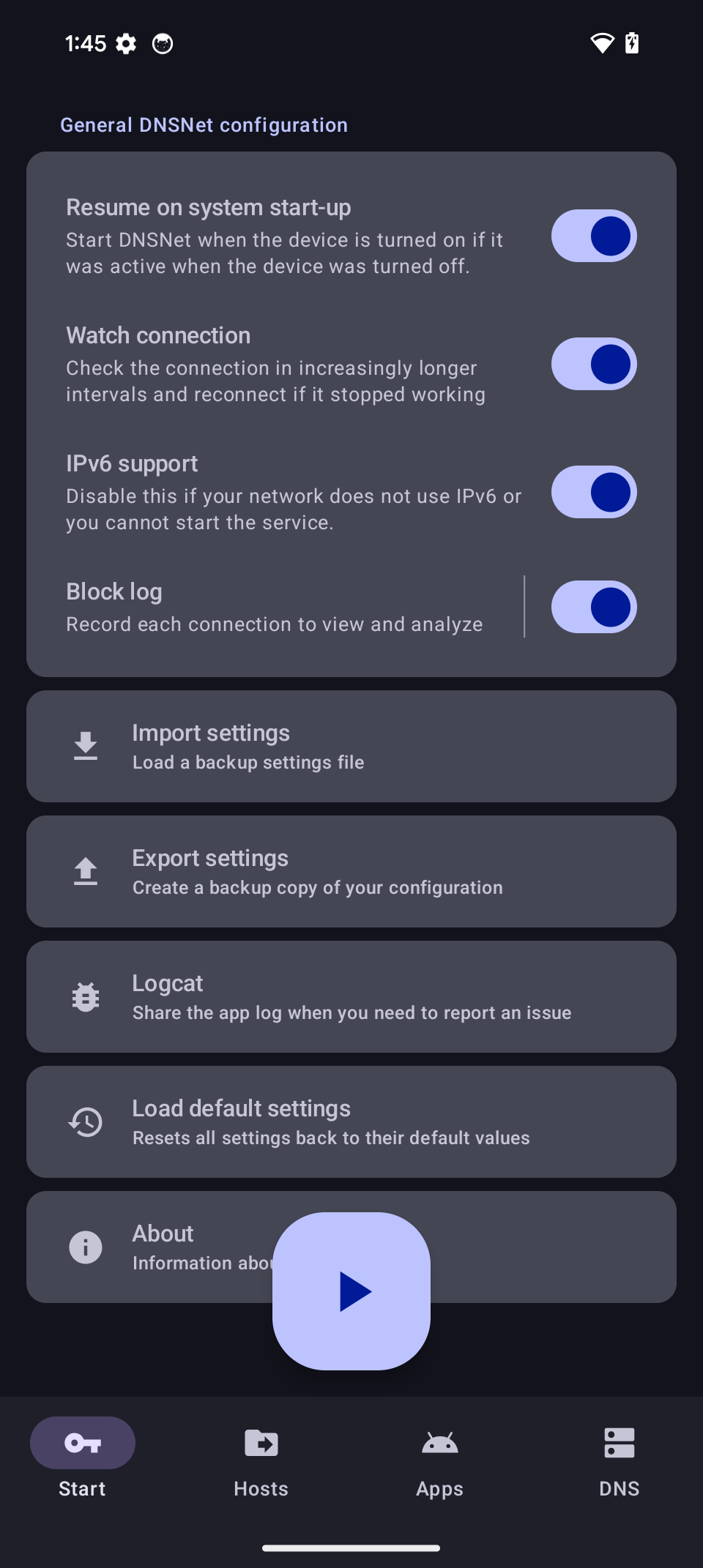
Task: Toggle the Block log switch
Action: (594, 607)
